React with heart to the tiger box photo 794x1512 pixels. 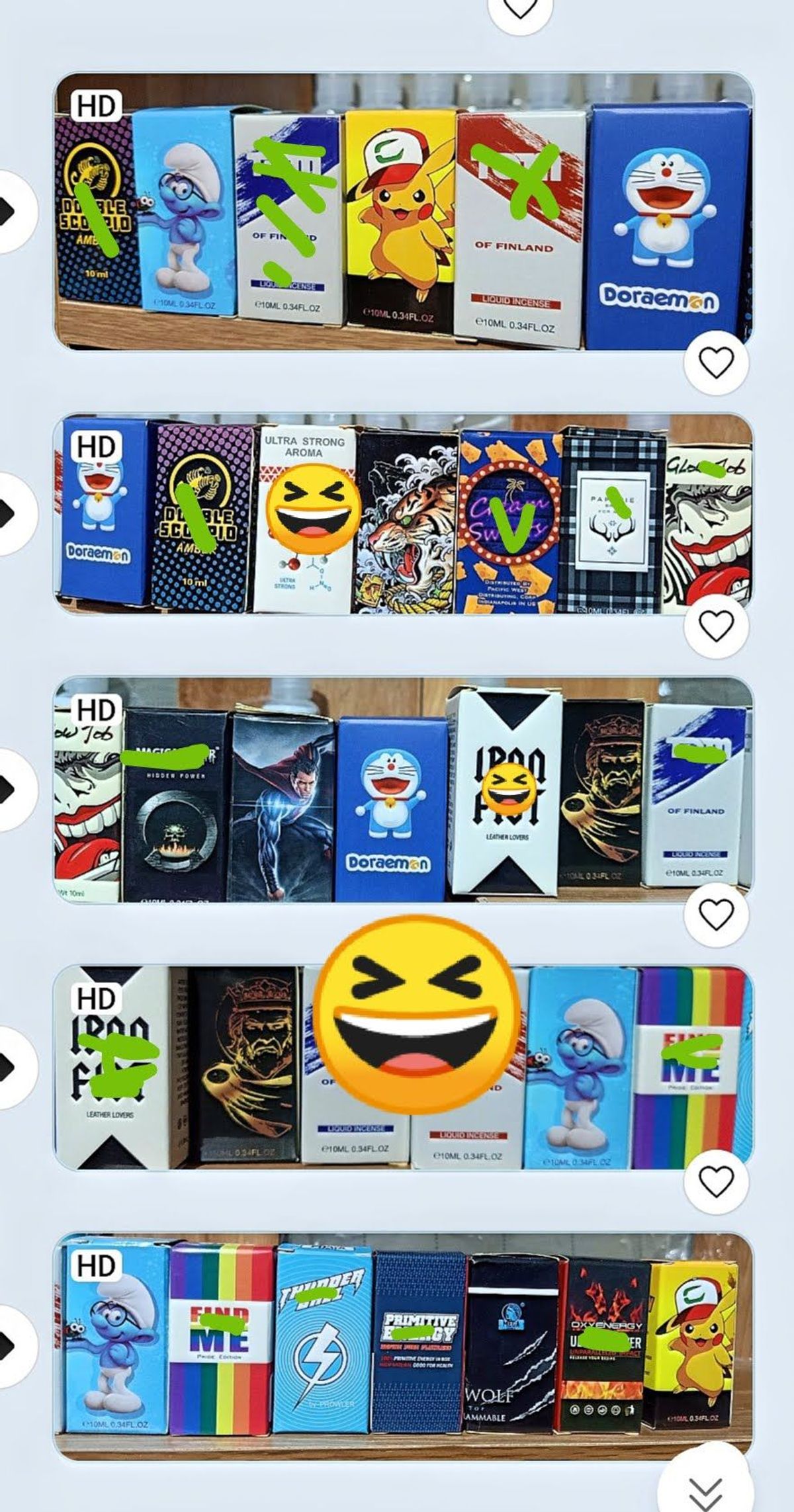(x=716, y=626)
